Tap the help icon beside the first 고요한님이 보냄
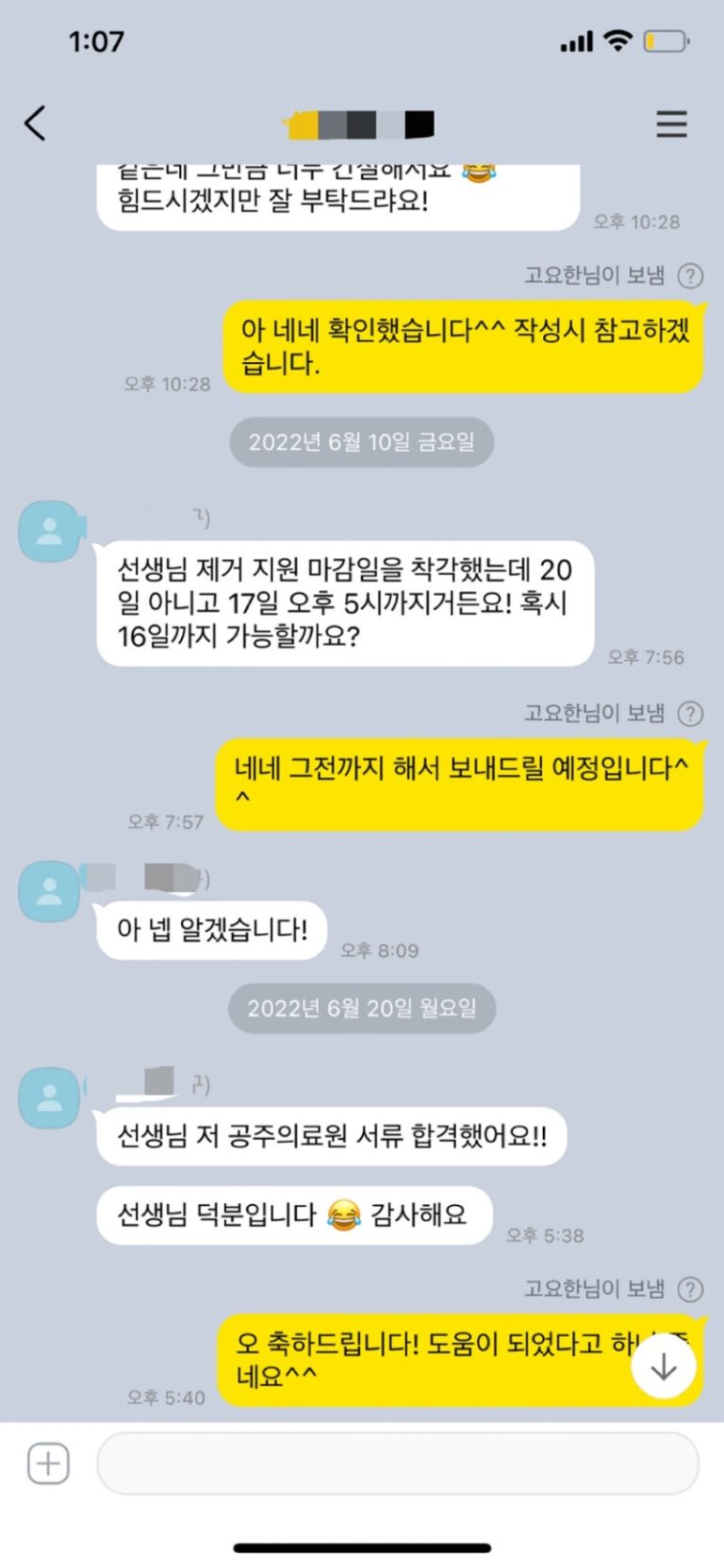This screenshot has height=1568, width=724. 691,275
